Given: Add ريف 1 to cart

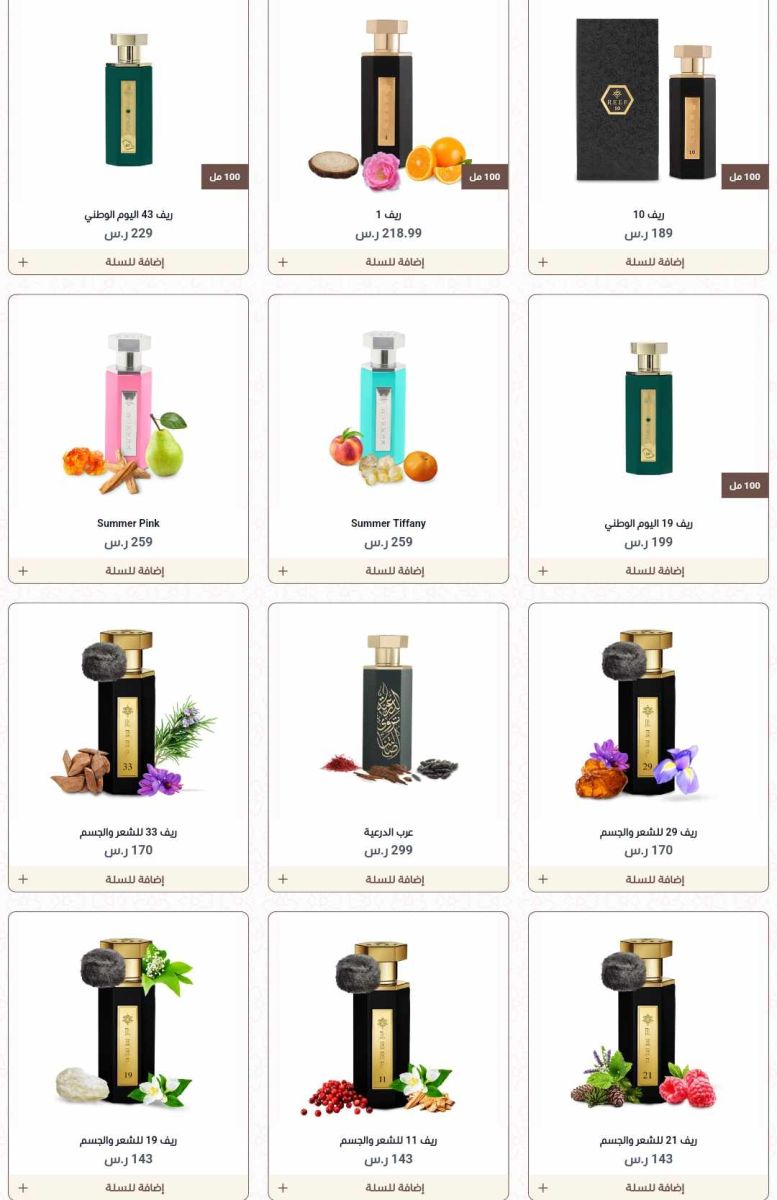Looking at the screenshot, I should pyautogui.click(x=388, y=262).
